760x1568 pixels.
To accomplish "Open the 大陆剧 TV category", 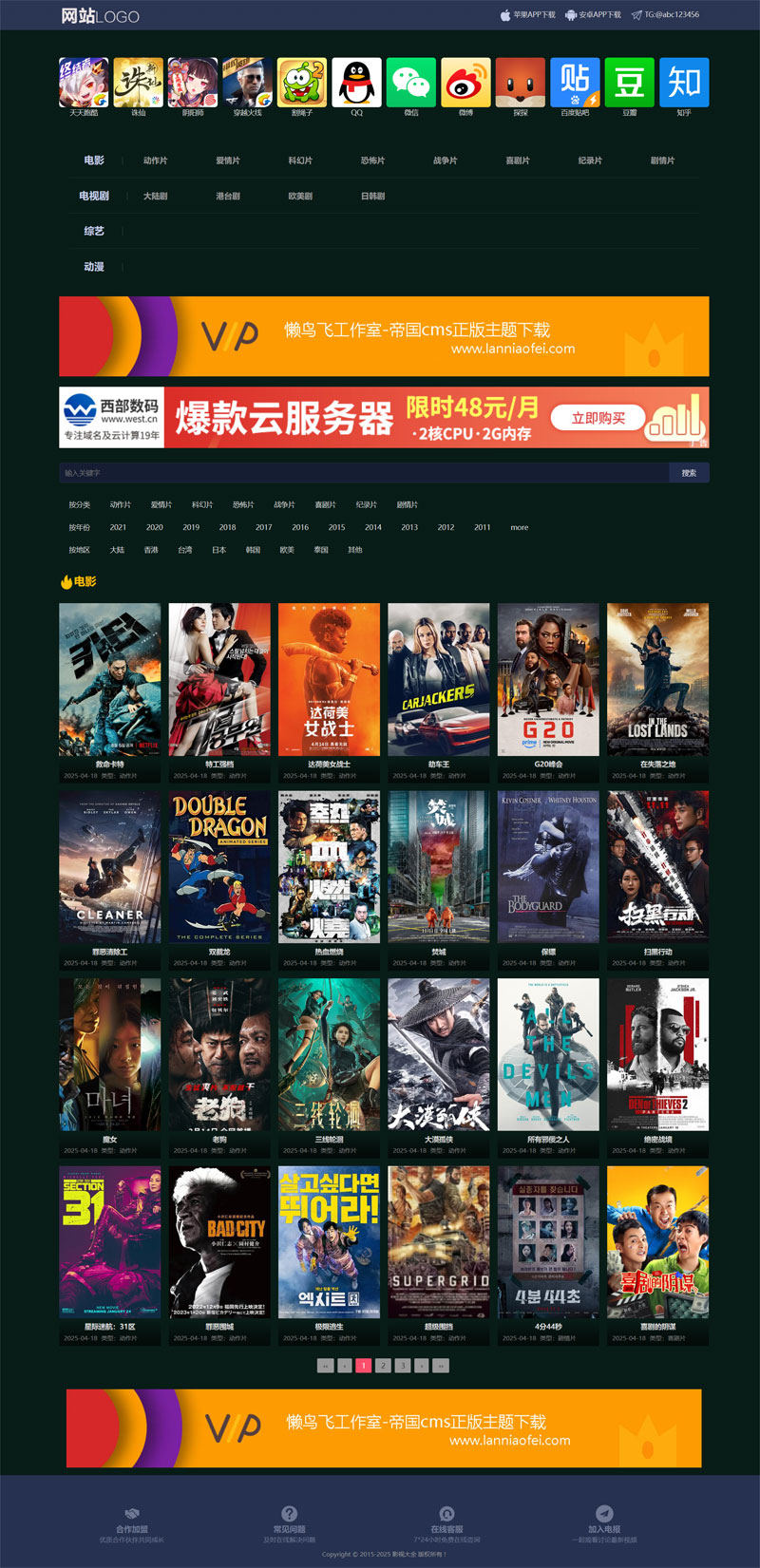I will click(155, 197).
